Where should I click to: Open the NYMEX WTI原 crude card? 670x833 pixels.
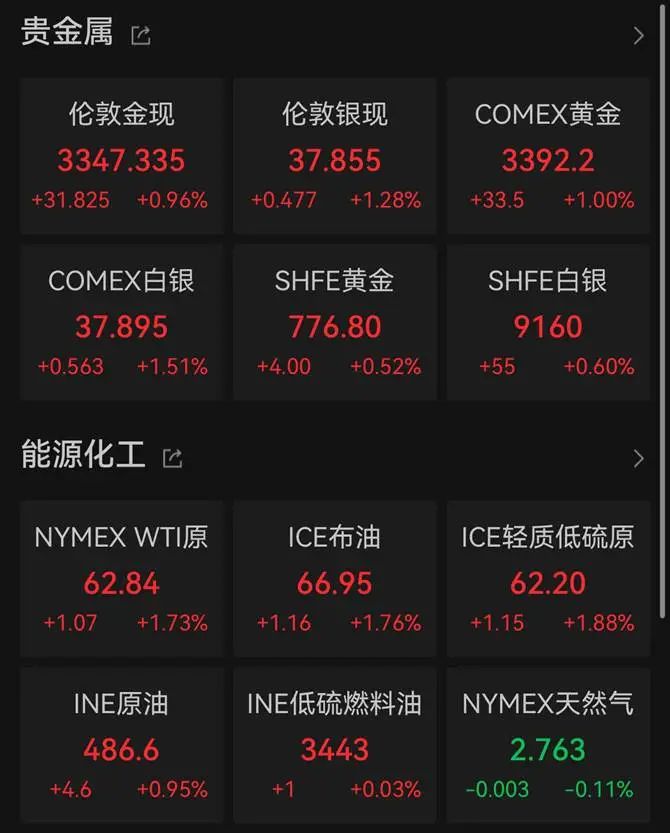121,579
